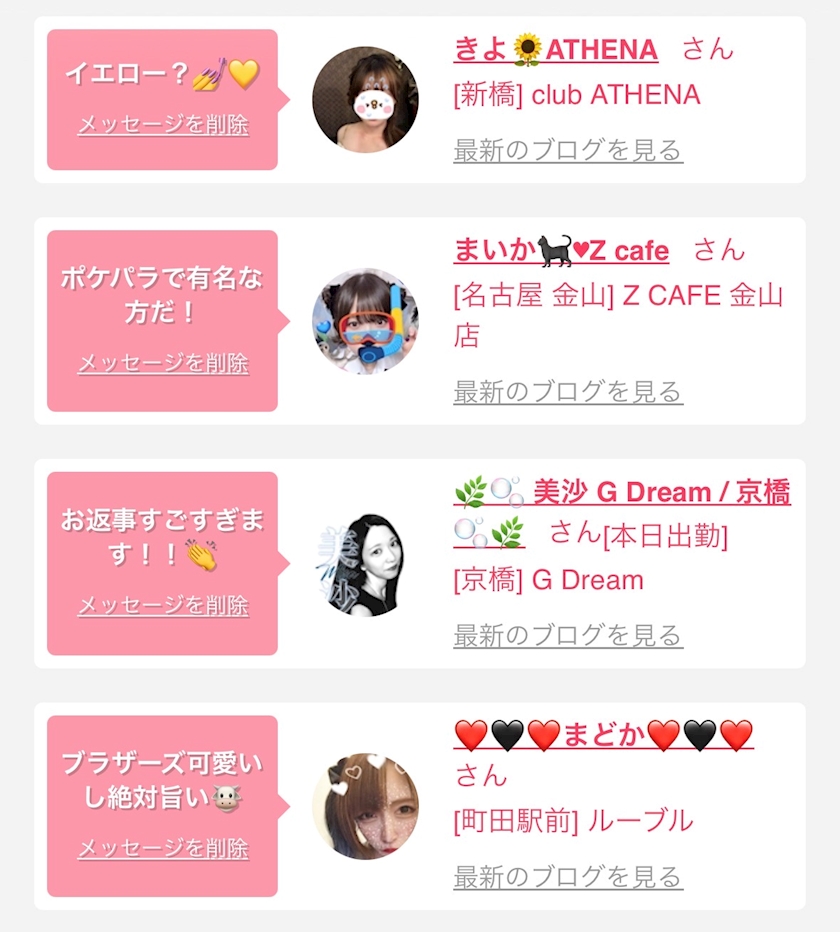Delete the お返事すごすぎます message
The width and height of the screenshot is (840, 932).
point(163,606)
